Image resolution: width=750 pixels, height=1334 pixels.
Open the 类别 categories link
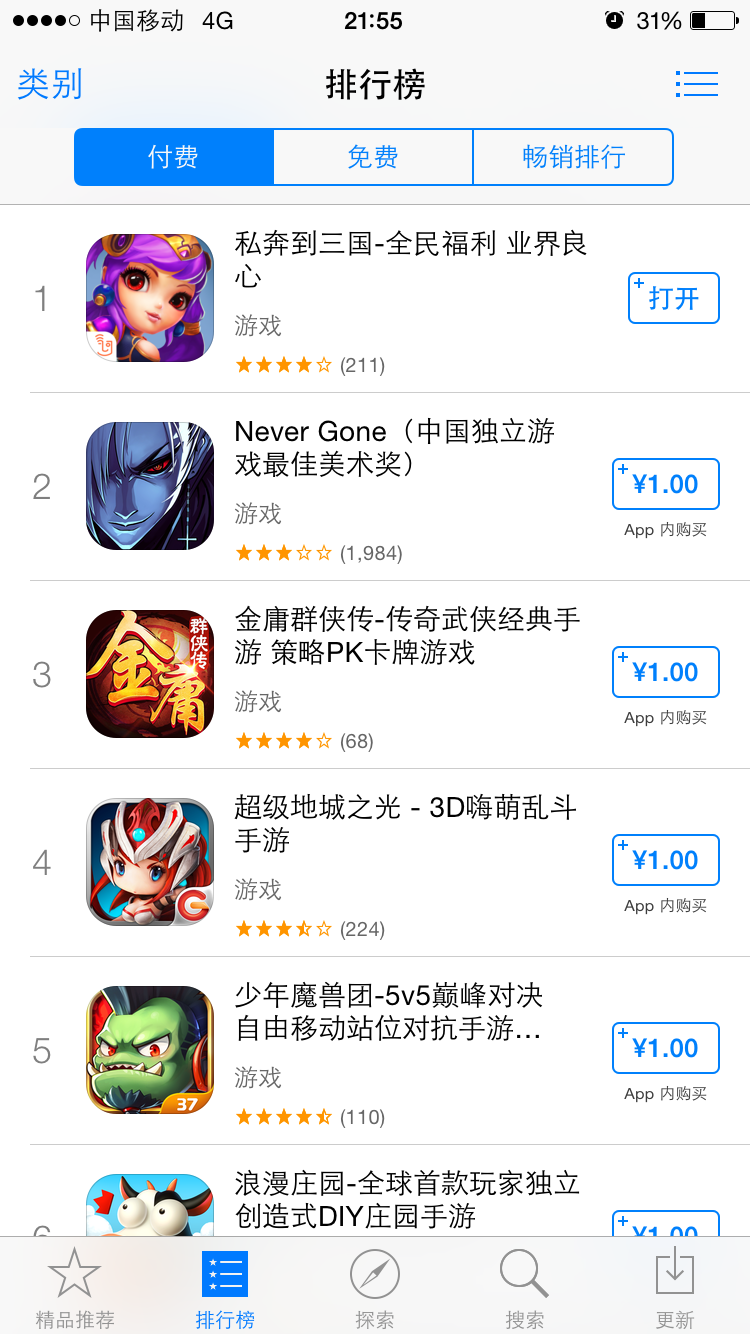click(50, 85)
